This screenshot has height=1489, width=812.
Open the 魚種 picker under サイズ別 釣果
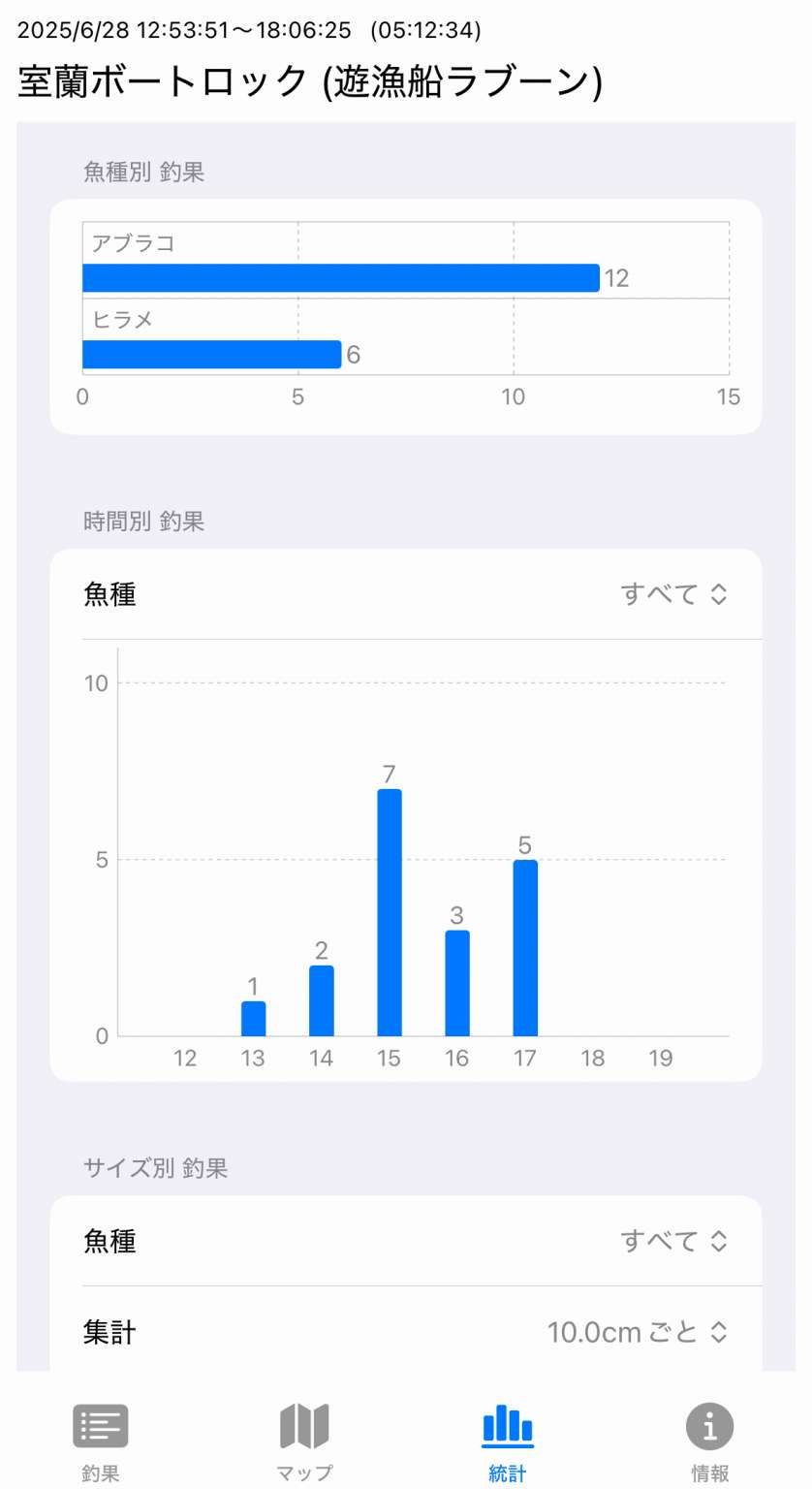click(x=673, y=1241)
